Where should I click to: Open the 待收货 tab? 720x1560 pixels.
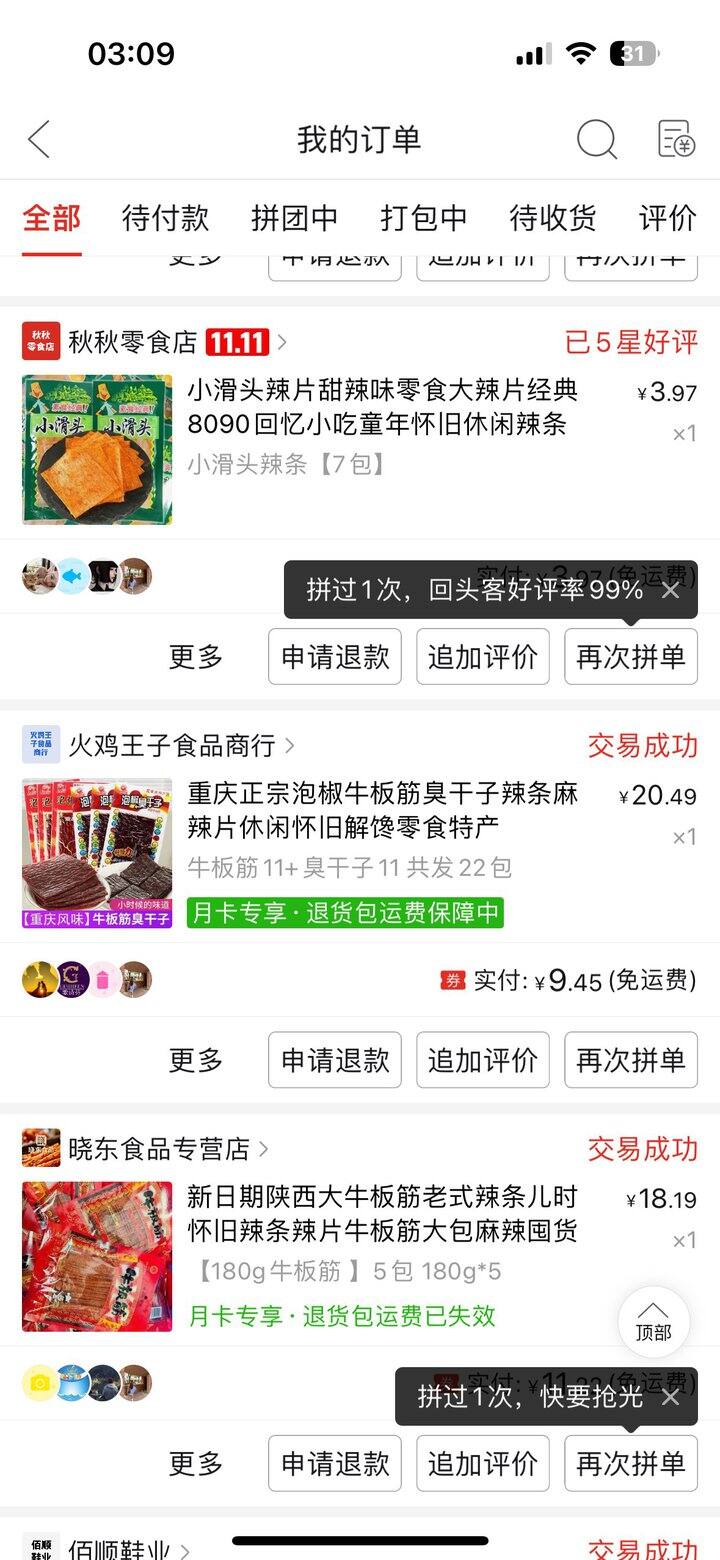tap(552, 217)
